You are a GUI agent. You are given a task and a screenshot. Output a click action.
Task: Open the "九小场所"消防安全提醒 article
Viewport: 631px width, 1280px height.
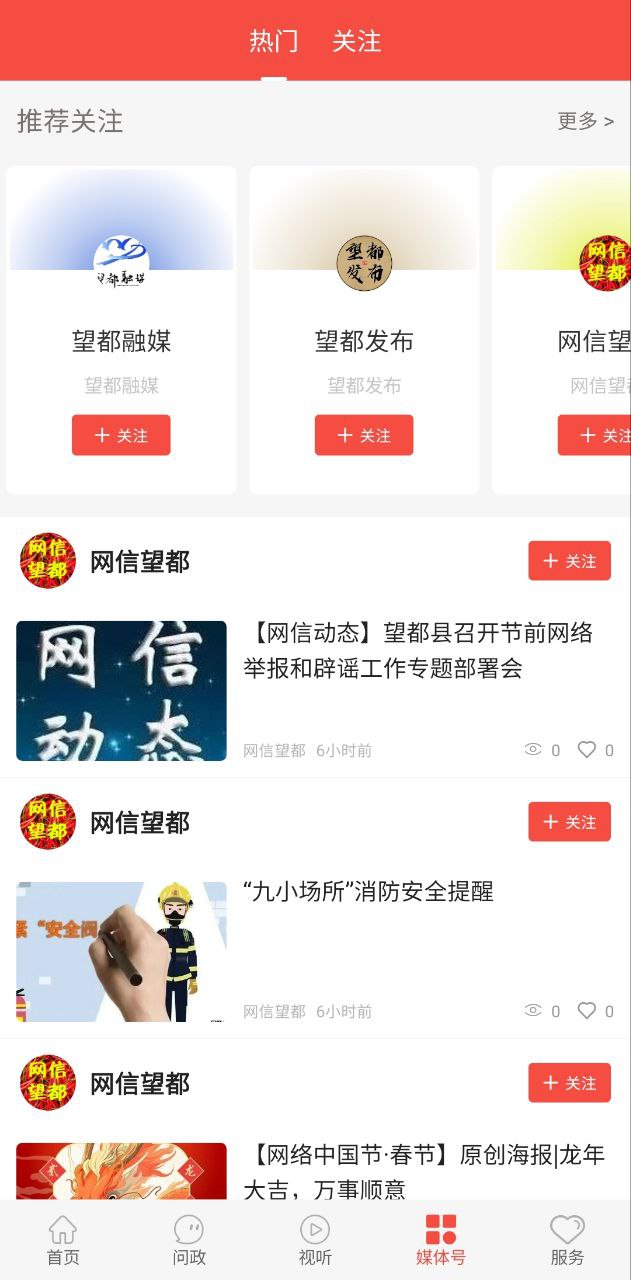368,891
